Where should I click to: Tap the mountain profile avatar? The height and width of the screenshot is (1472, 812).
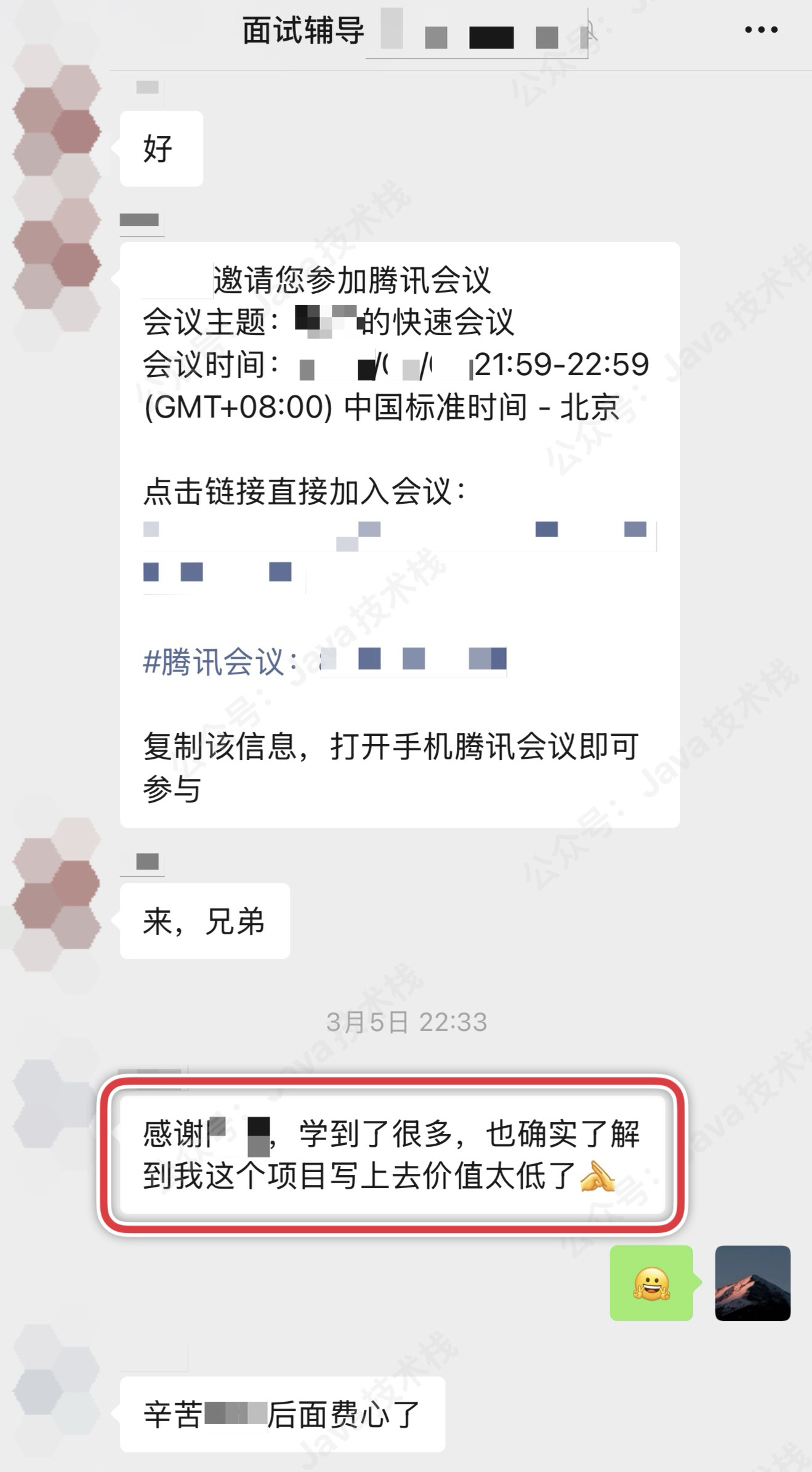[752, 1284]
